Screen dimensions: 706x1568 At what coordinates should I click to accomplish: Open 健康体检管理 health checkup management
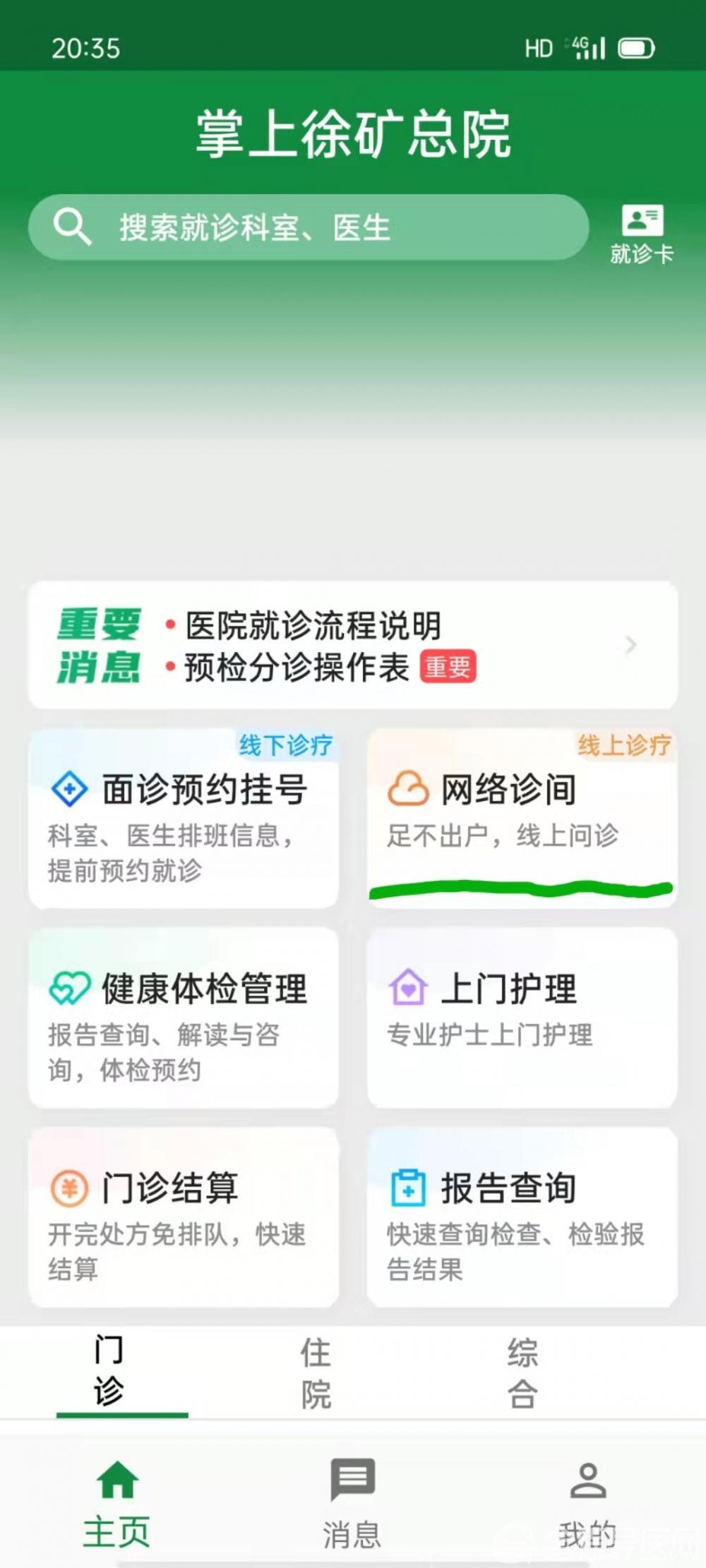[x=184, y=1018]
